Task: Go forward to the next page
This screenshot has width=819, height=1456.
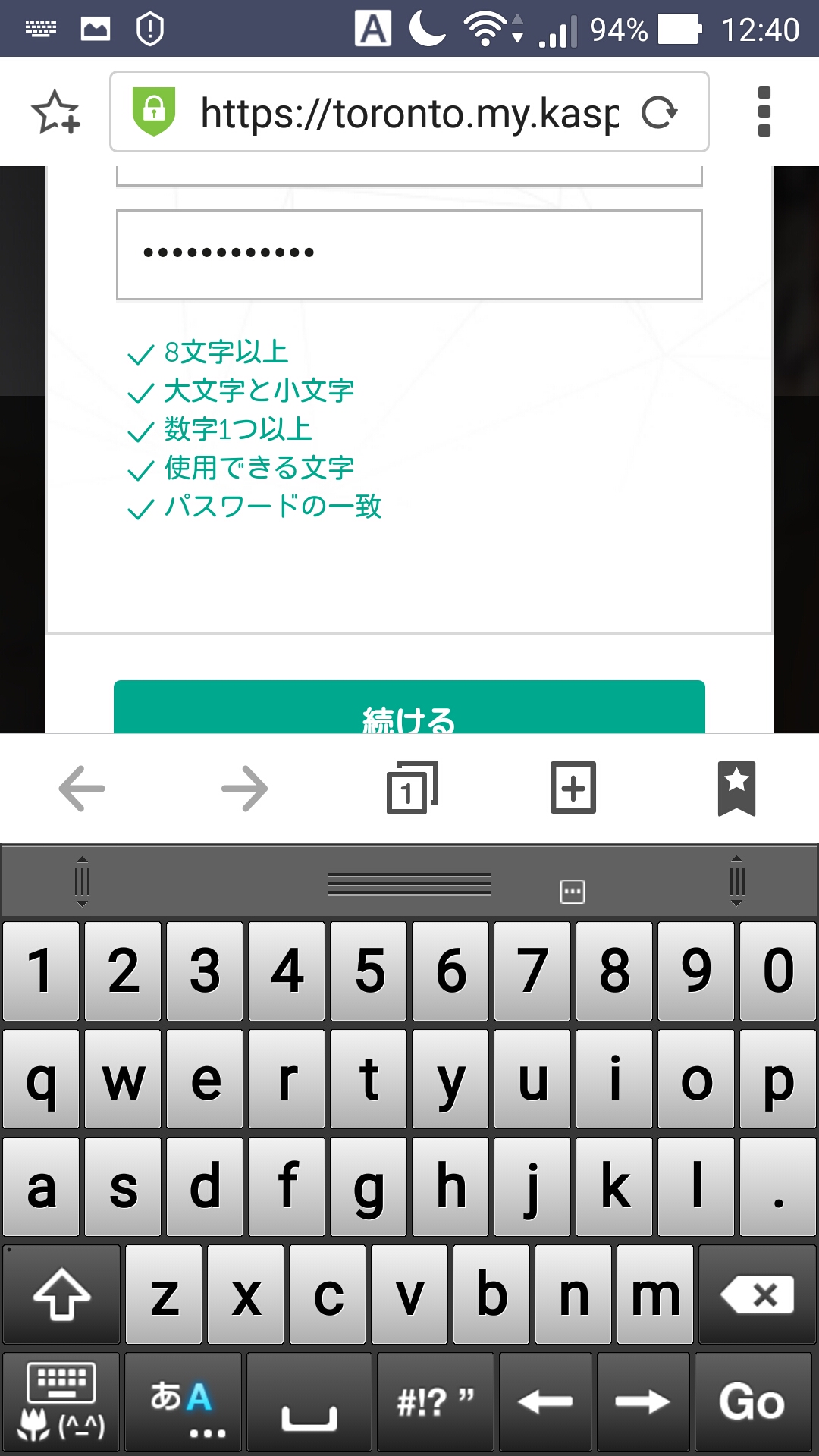Action: coord(244,789)
